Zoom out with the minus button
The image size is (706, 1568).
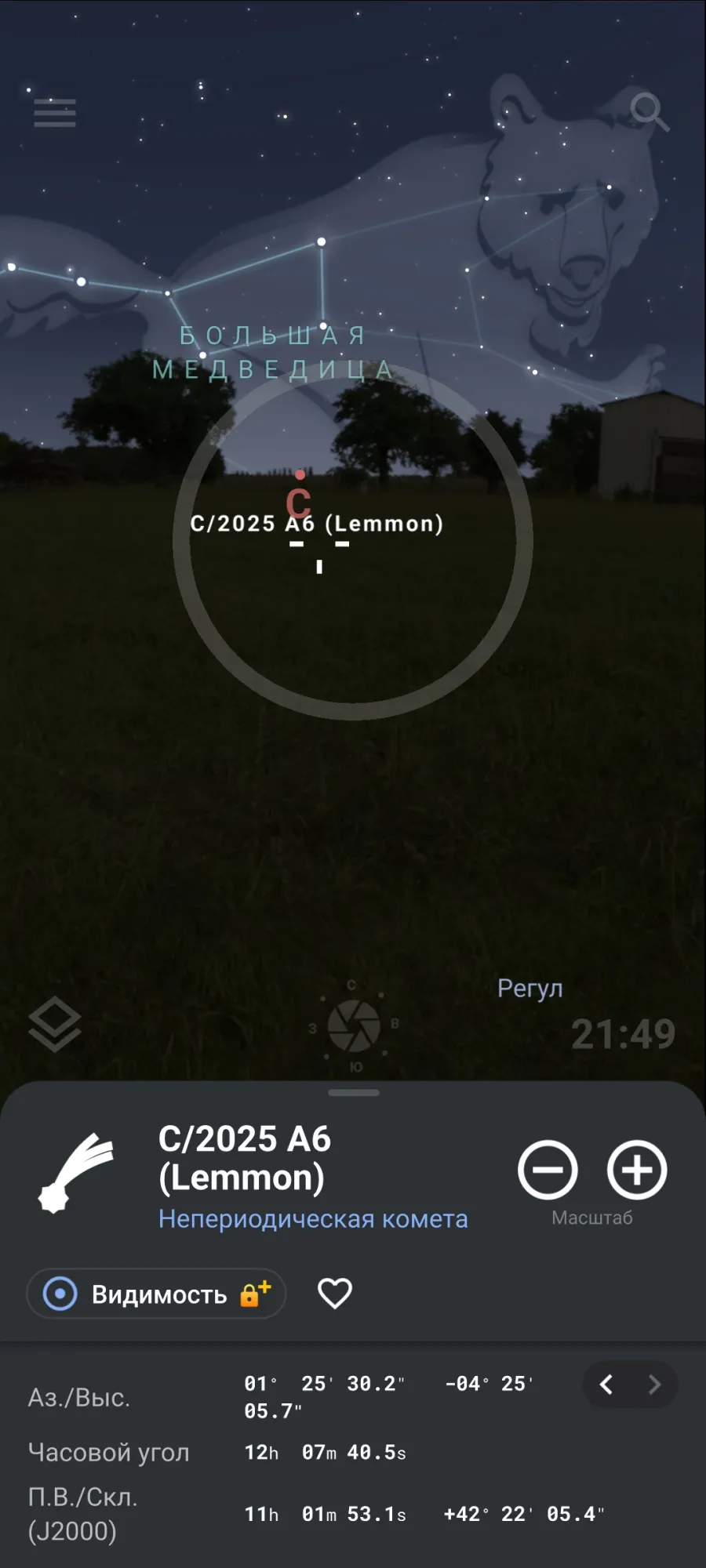(x=548, y=1170)
